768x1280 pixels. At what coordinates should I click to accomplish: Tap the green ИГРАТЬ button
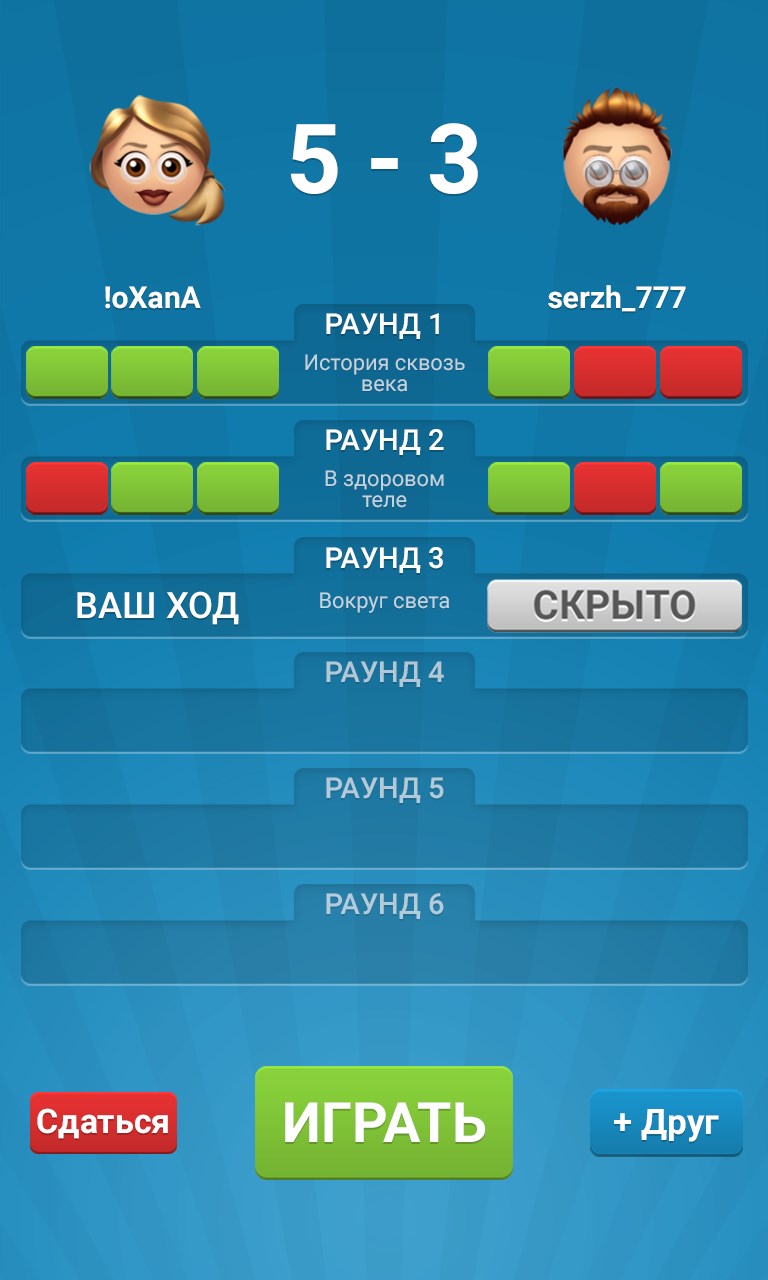click(384, 1121)
